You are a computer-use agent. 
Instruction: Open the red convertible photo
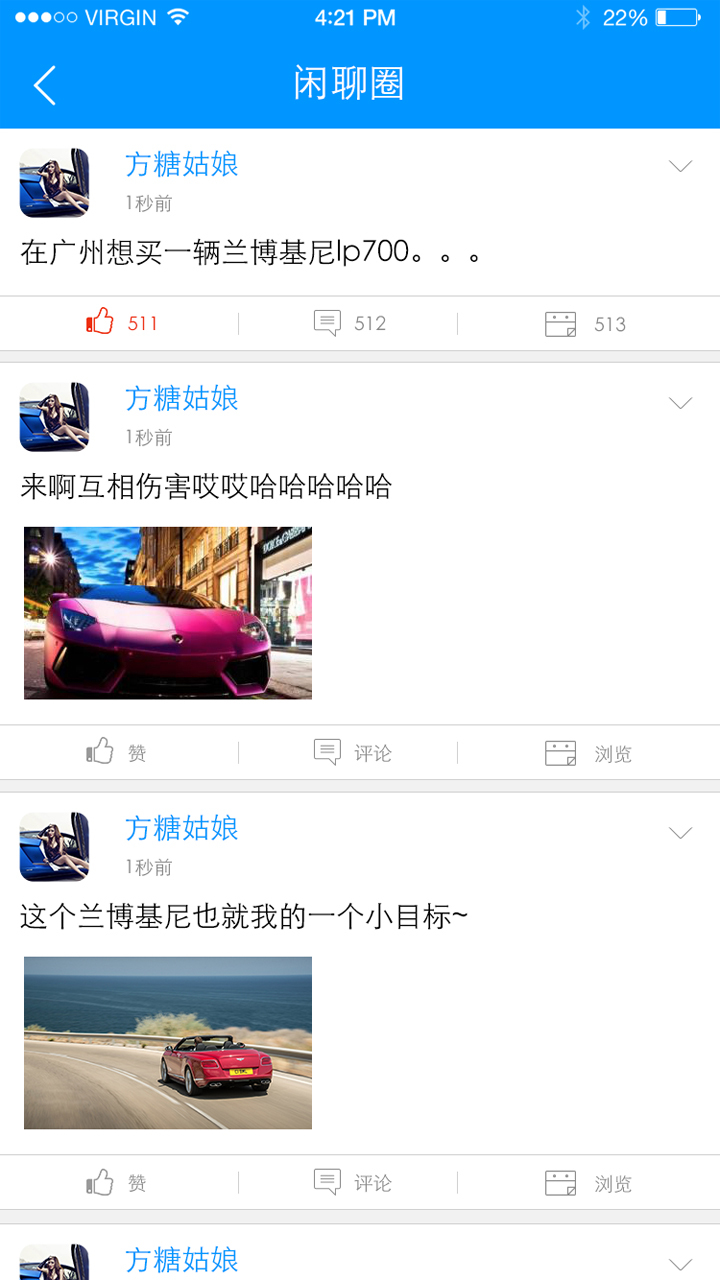pos(168,1043)
